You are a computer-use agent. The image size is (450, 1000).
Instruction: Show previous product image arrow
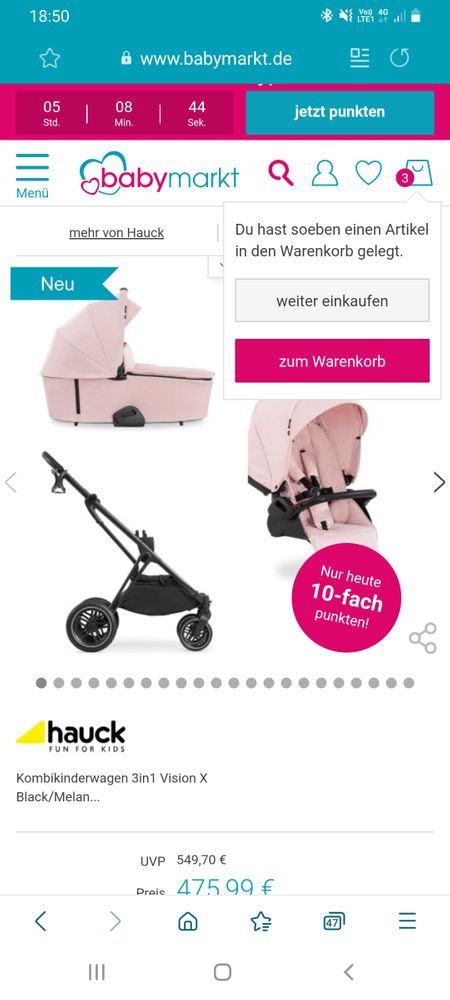pos(10,482)
